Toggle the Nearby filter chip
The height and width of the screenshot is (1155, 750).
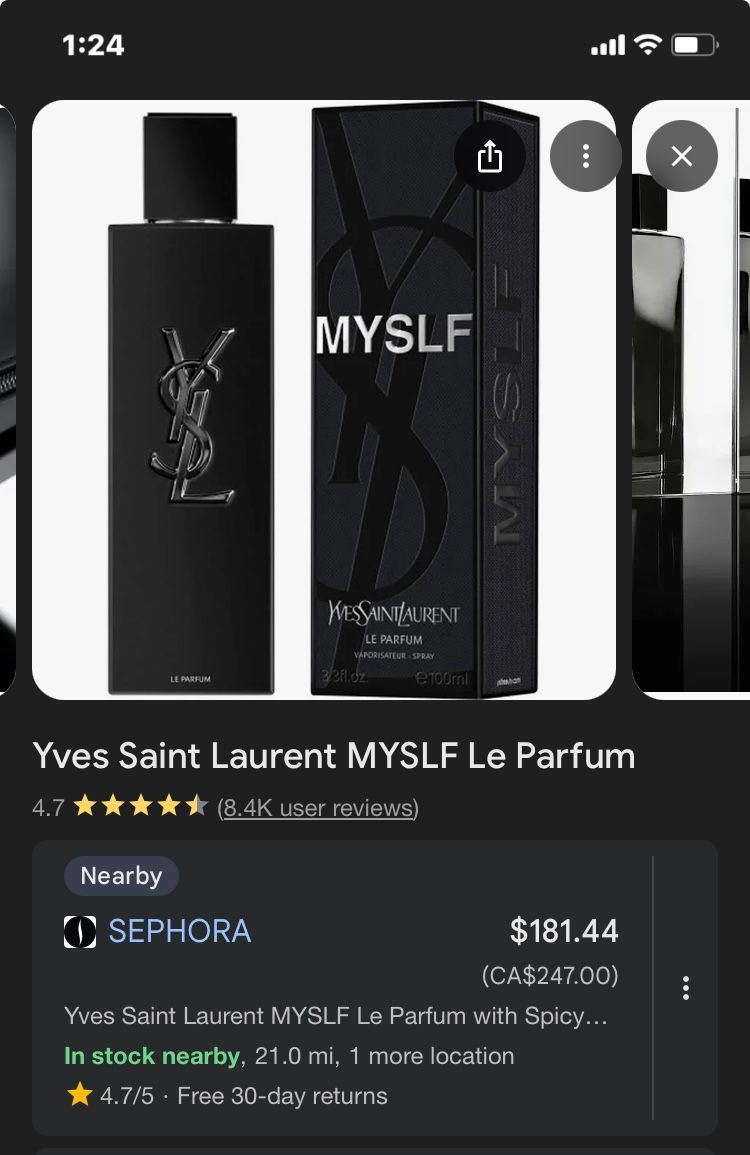coord(122,876)
